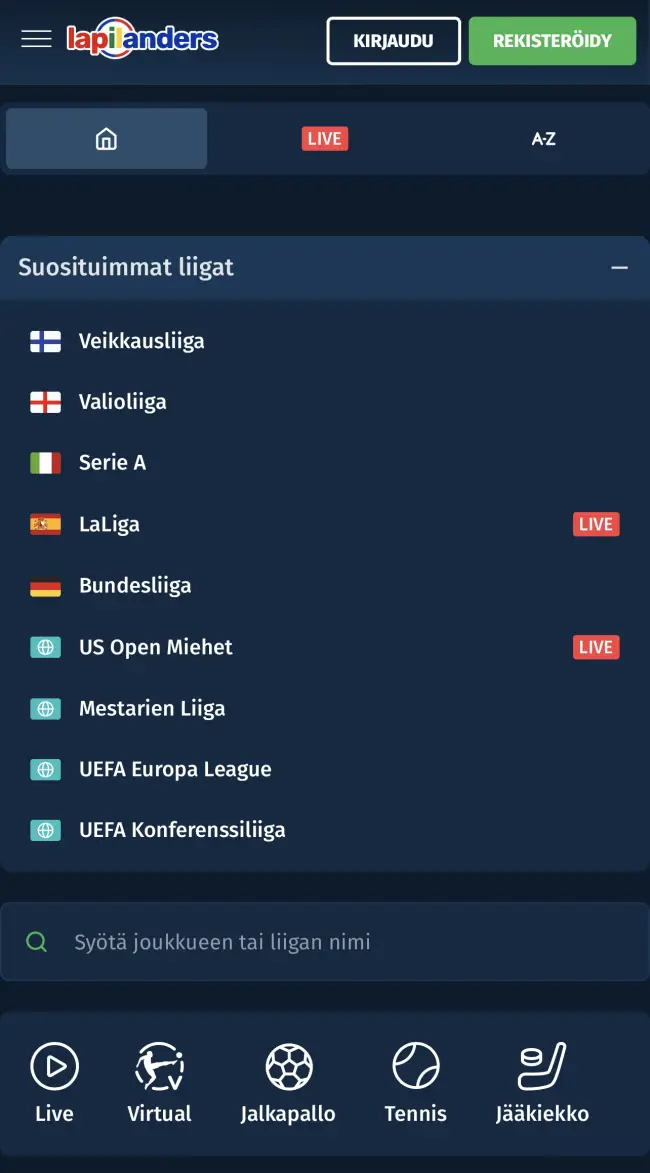Open US Open Miehet
The image size is (650, 1173).
[155, 647]
